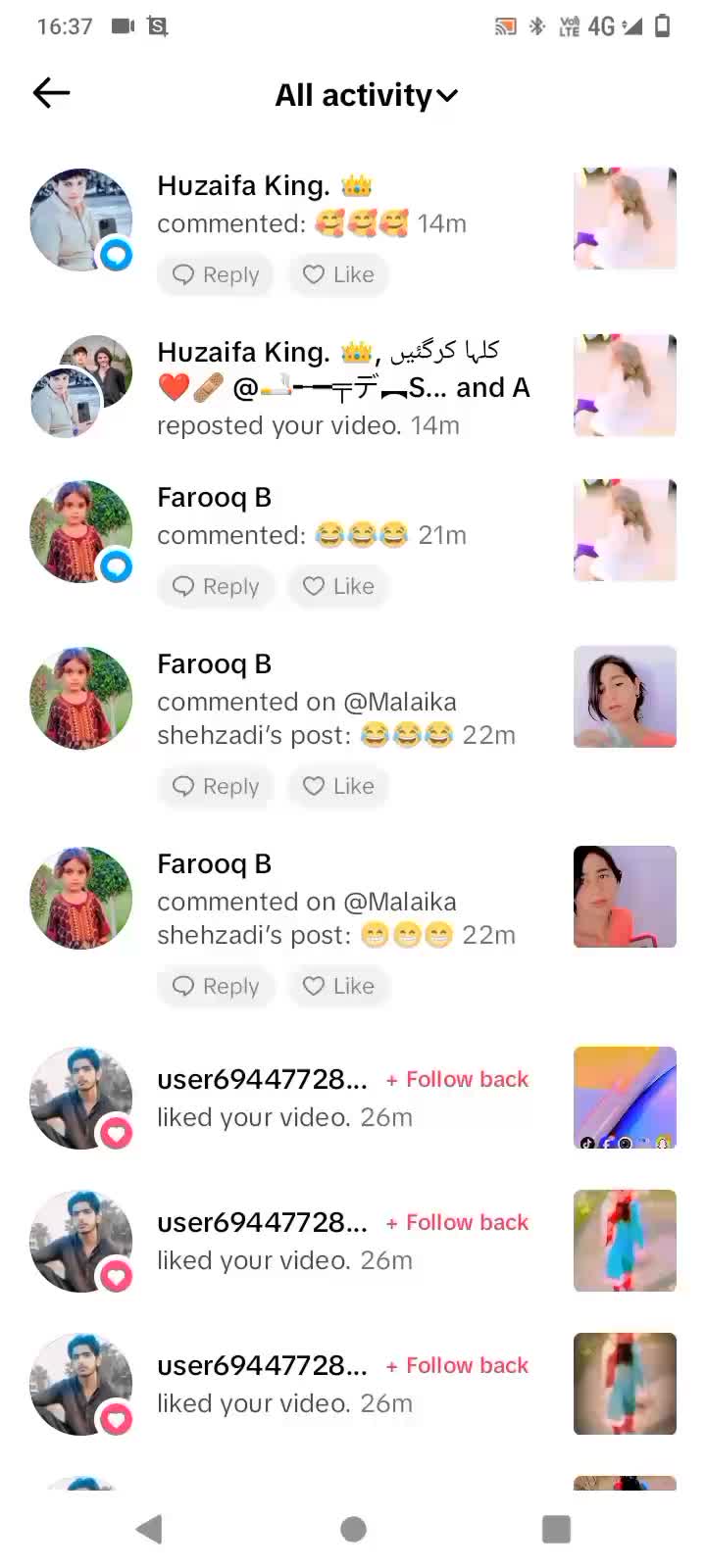Like Farooq B's grinning emoji comment

tap(338, 986)
